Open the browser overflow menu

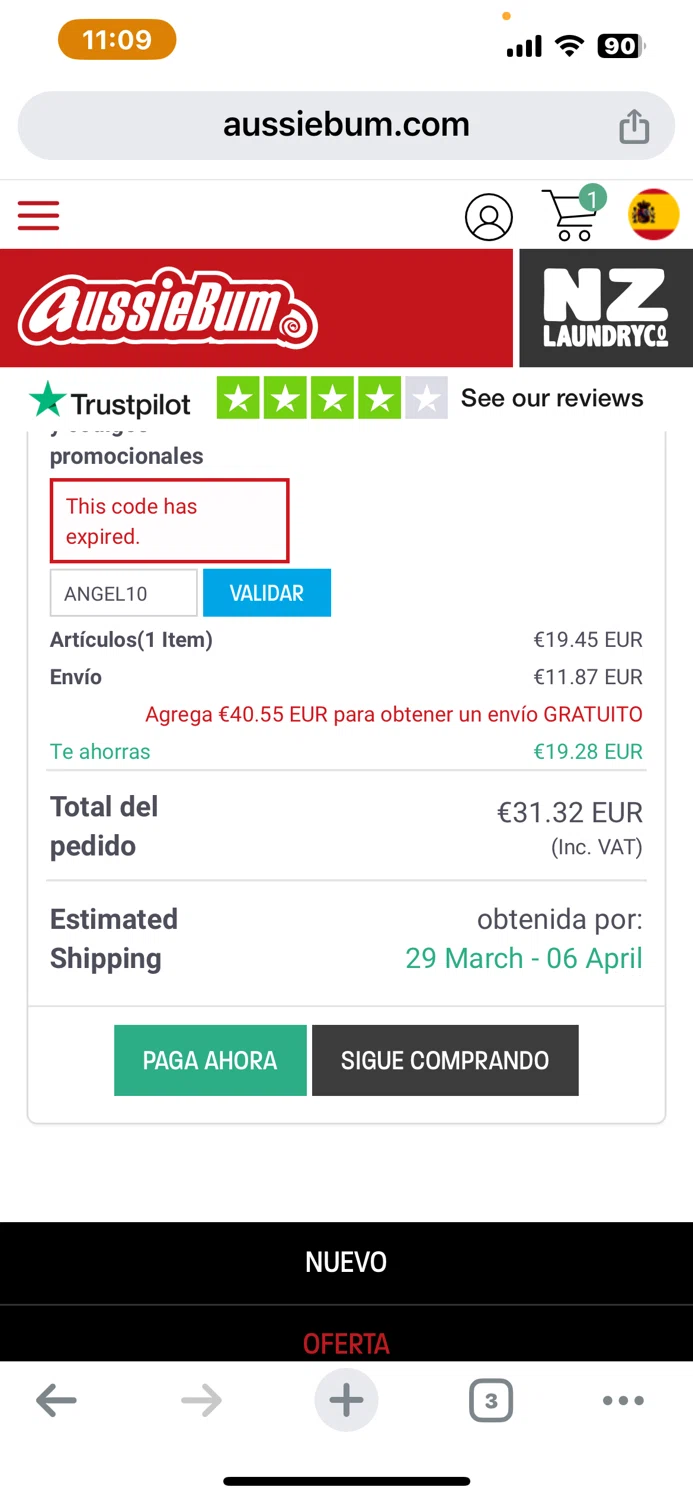[623, 1401]
